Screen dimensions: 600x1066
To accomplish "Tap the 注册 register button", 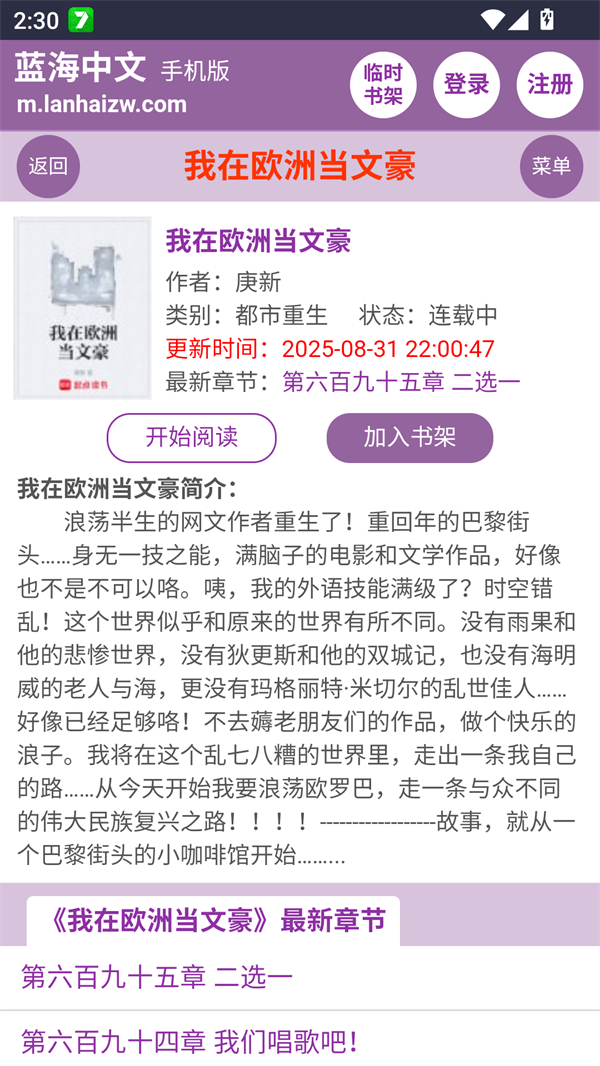I will (x=549, y=85).
